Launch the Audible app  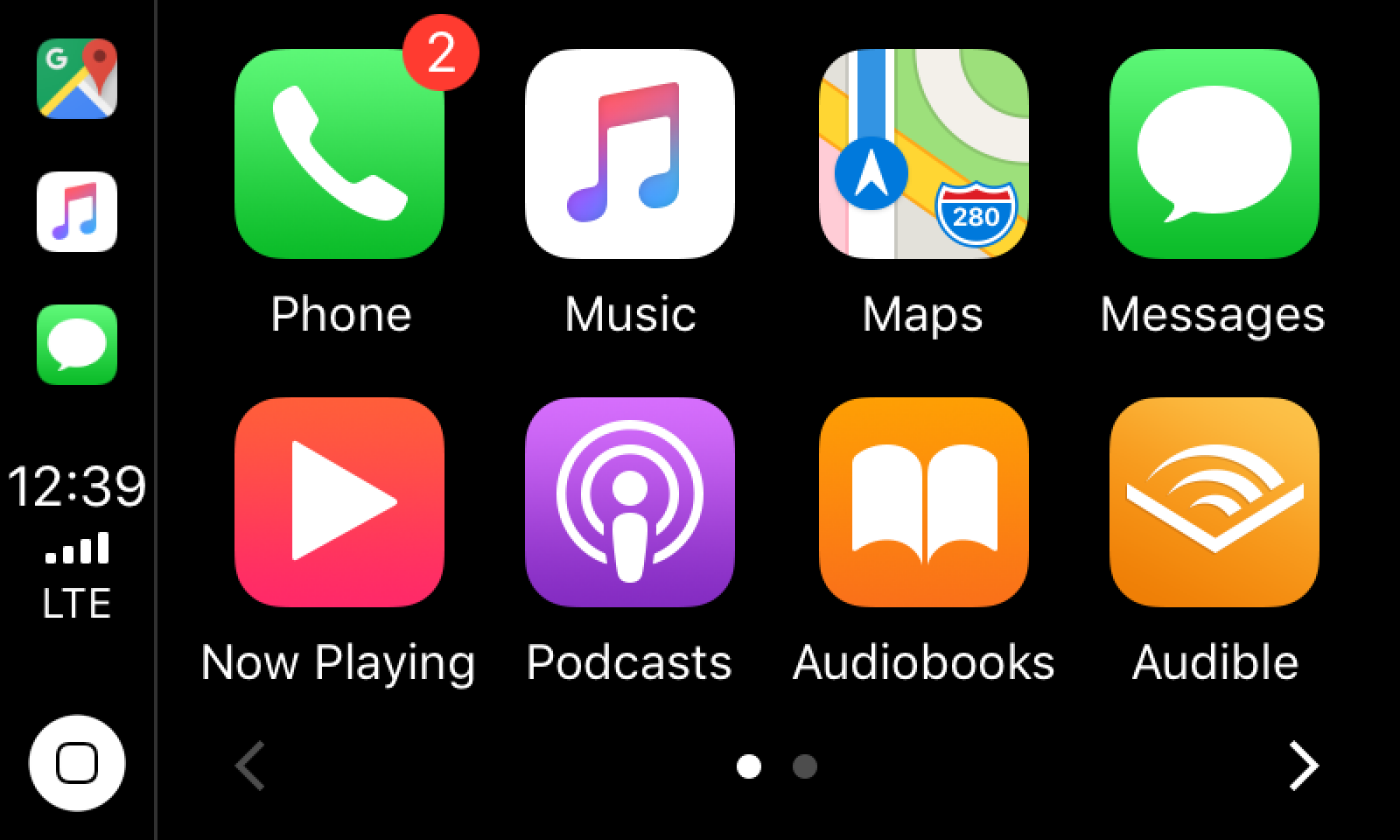point(1213,502)
